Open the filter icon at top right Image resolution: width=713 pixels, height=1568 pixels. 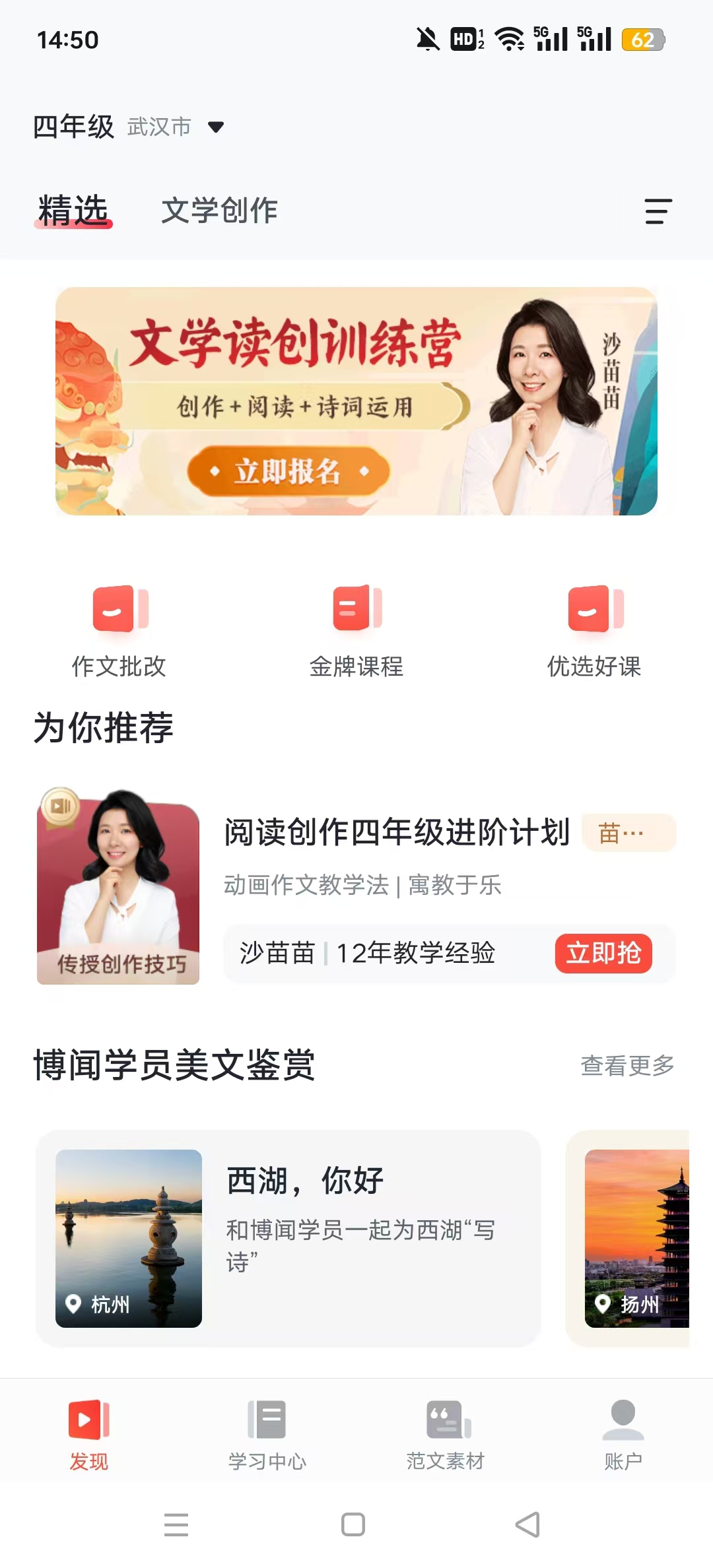(x=658, y=210)
